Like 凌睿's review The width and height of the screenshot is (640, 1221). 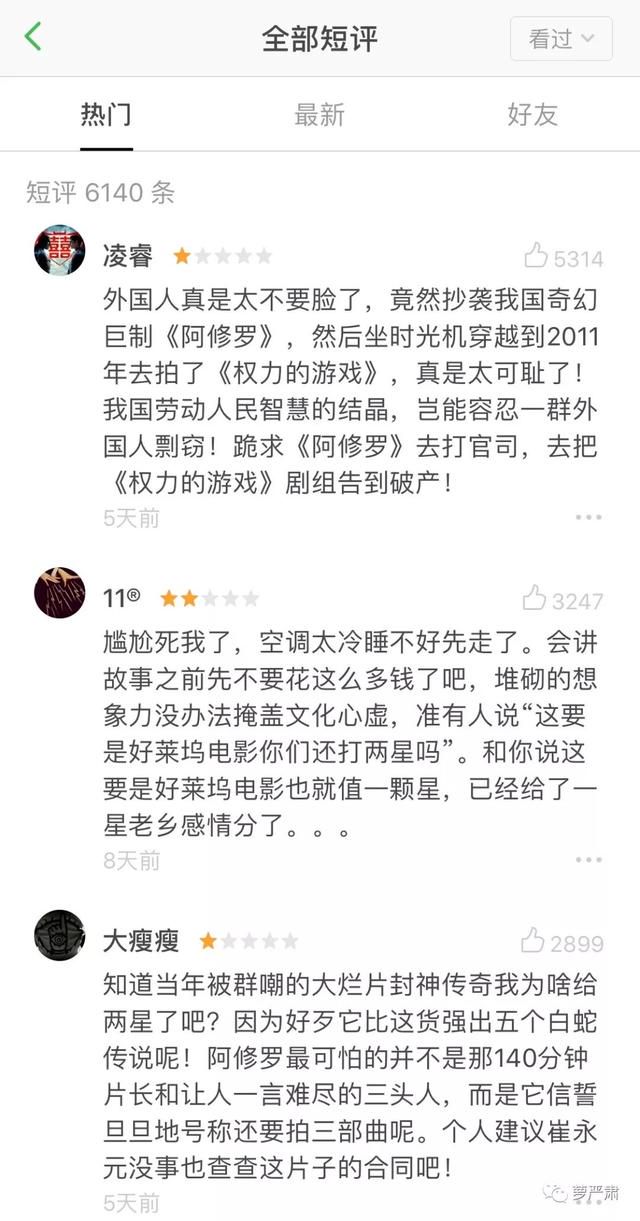(x=537, y=256)
